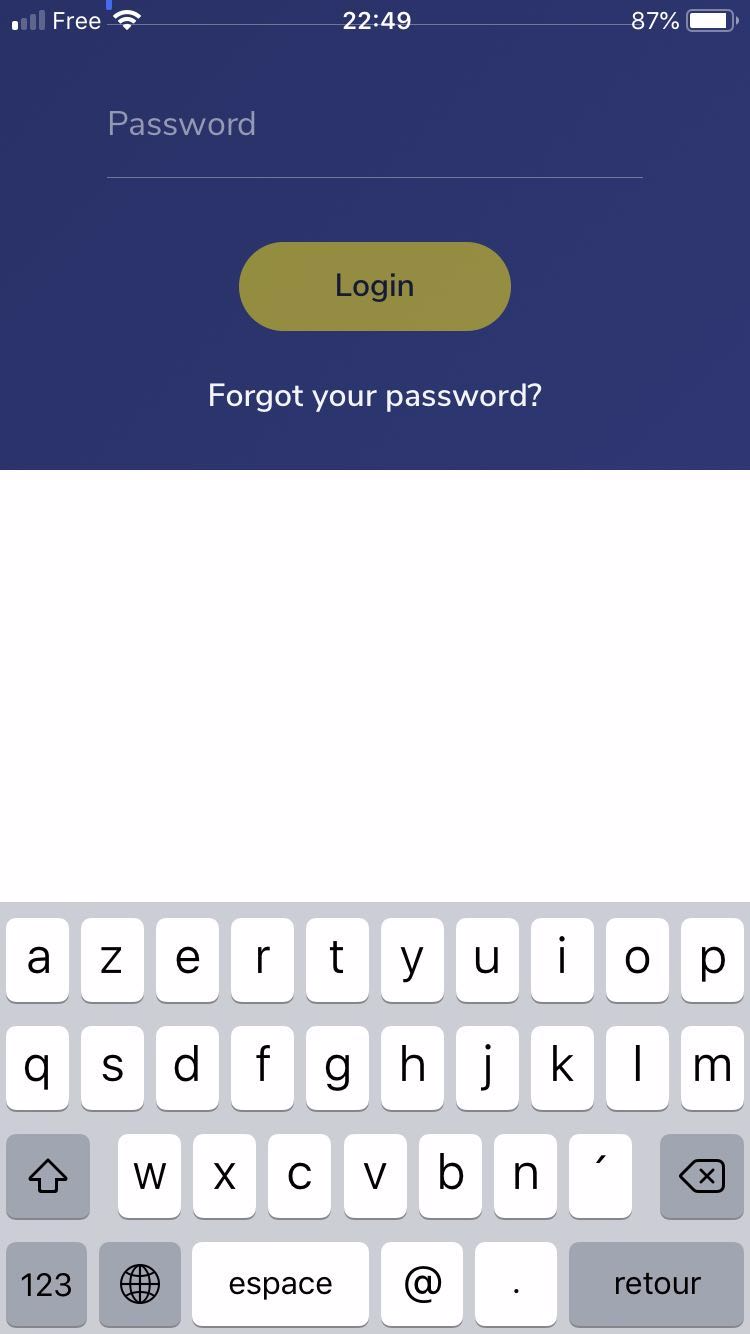Image resolution: width=750 pixels, height=1334 pixels.
Task: Hit the retour key on the keyboard
Action: click(656, 1284)
